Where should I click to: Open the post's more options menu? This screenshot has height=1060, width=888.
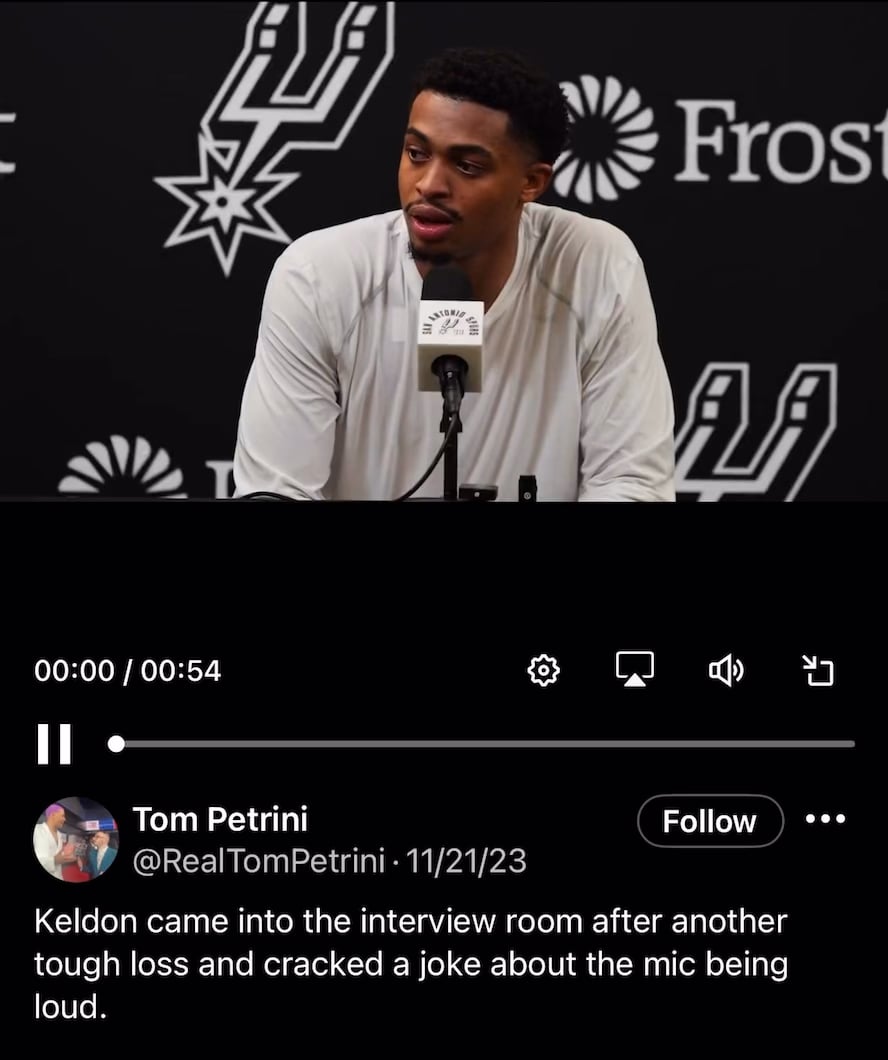pyautogui.click(x=825, y=820)
